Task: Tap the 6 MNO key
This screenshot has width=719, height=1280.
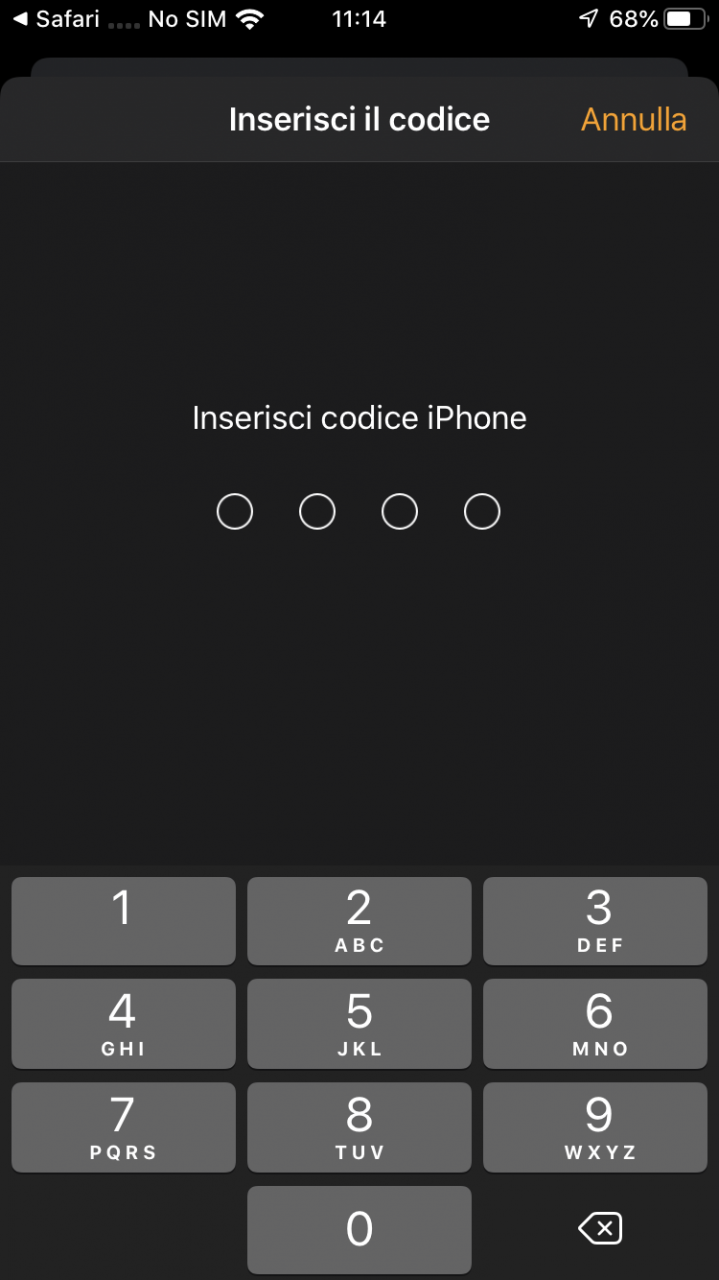Action: point(595,1024)
